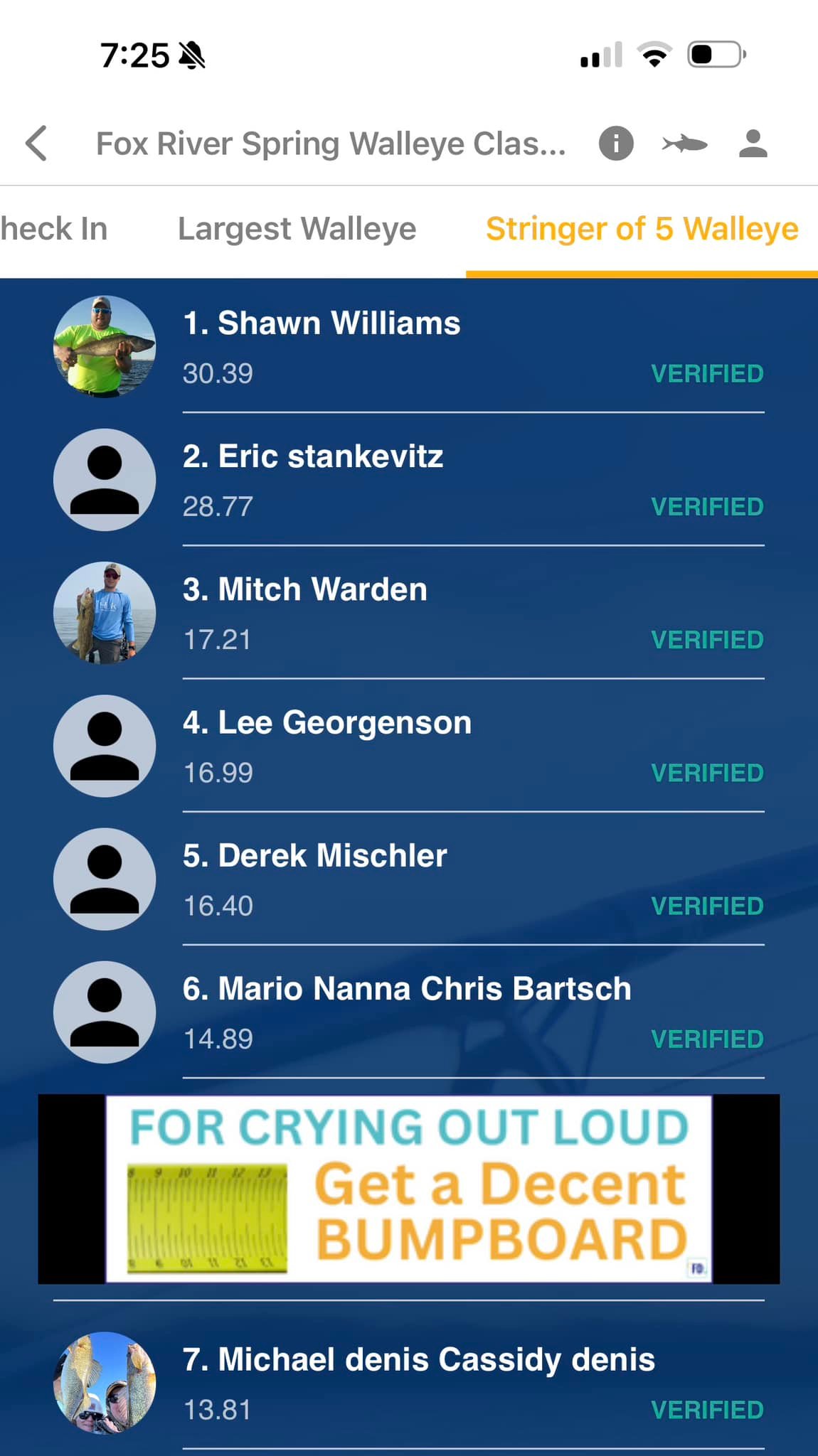View Michael denis Cassidy denis entry

click(x=409, y=1383)
